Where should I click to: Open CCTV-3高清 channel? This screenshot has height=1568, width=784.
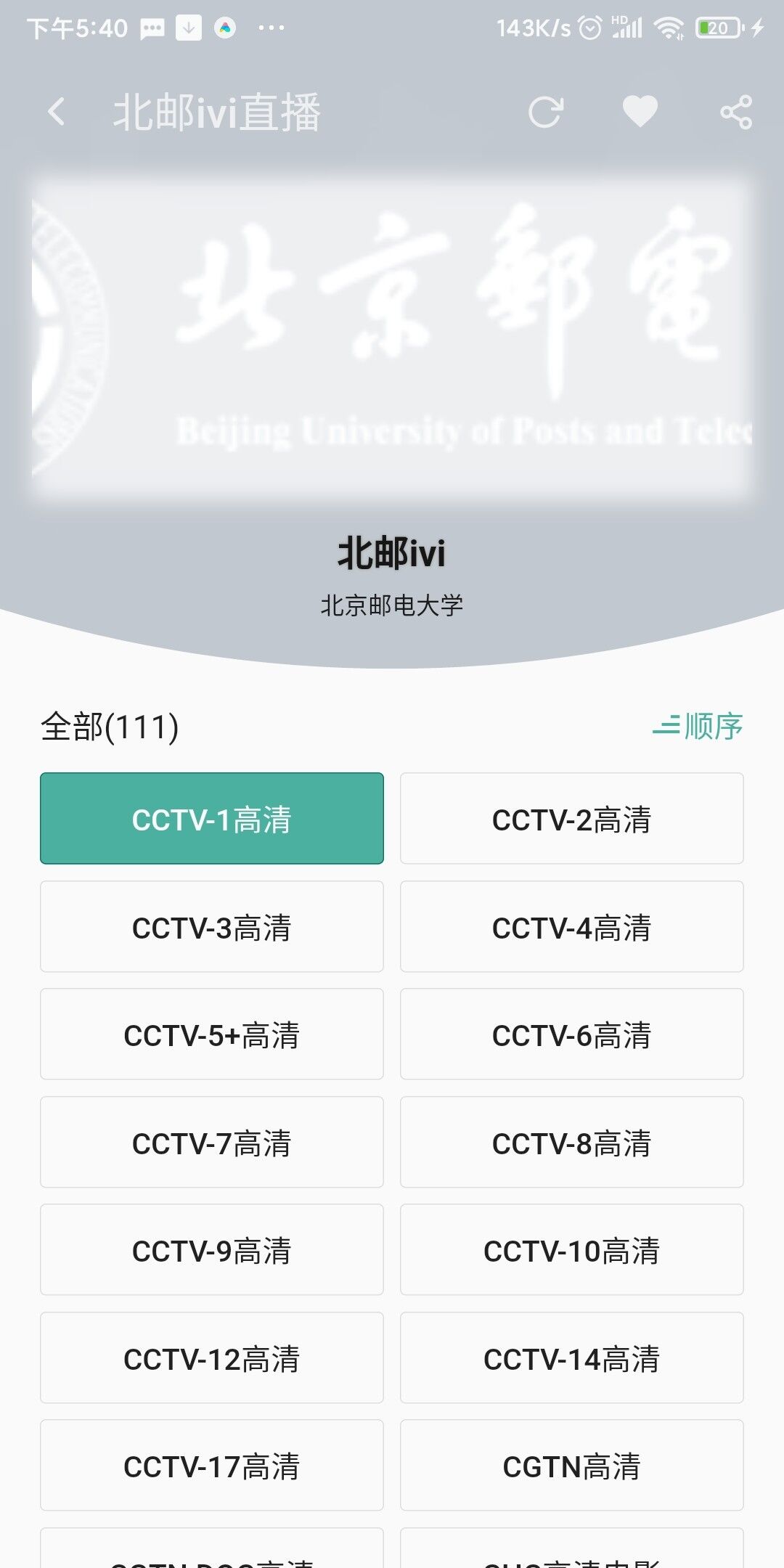(211, 927)
